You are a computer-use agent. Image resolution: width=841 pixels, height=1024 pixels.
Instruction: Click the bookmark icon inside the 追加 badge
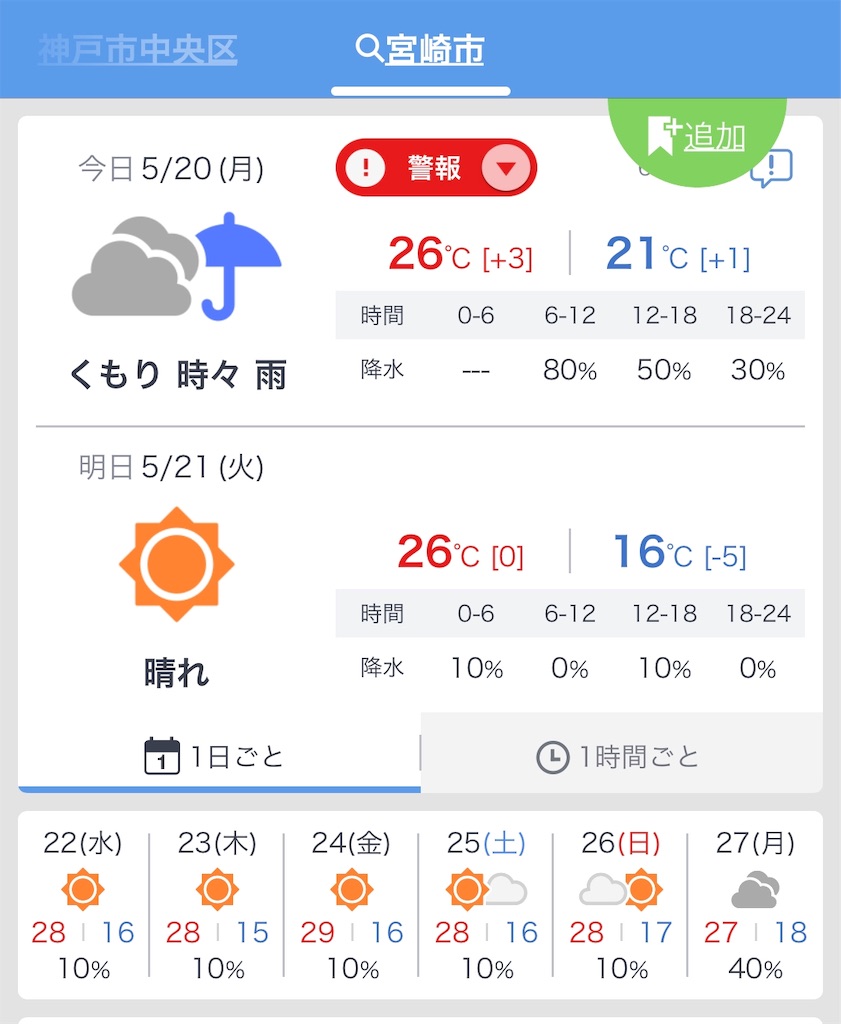point(660,136)
